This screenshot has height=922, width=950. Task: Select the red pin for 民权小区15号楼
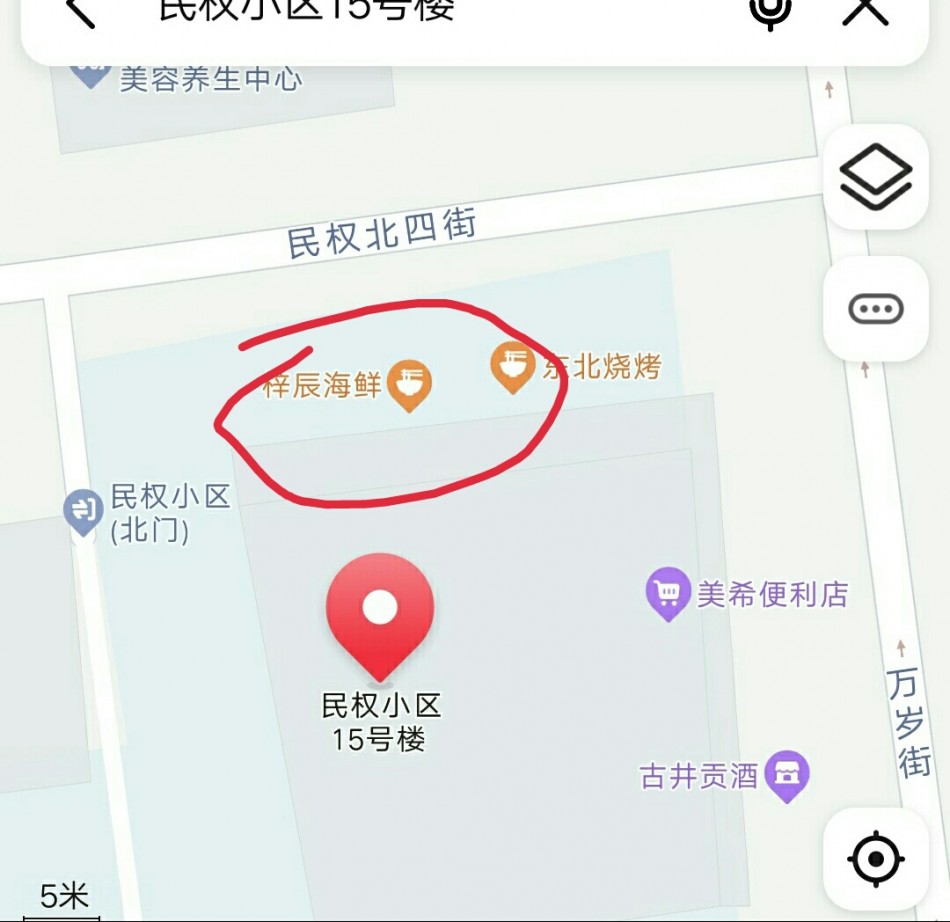[380, 614]
